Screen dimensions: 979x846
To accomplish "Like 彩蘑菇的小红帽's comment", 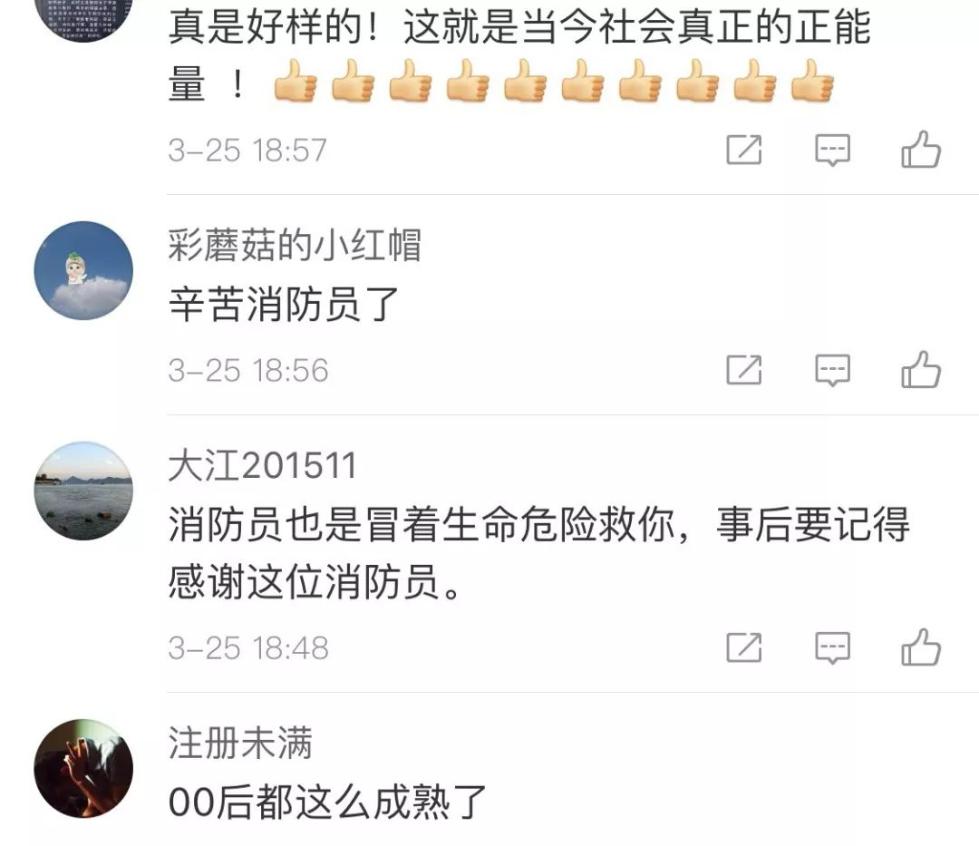I will tap(921, 371).
